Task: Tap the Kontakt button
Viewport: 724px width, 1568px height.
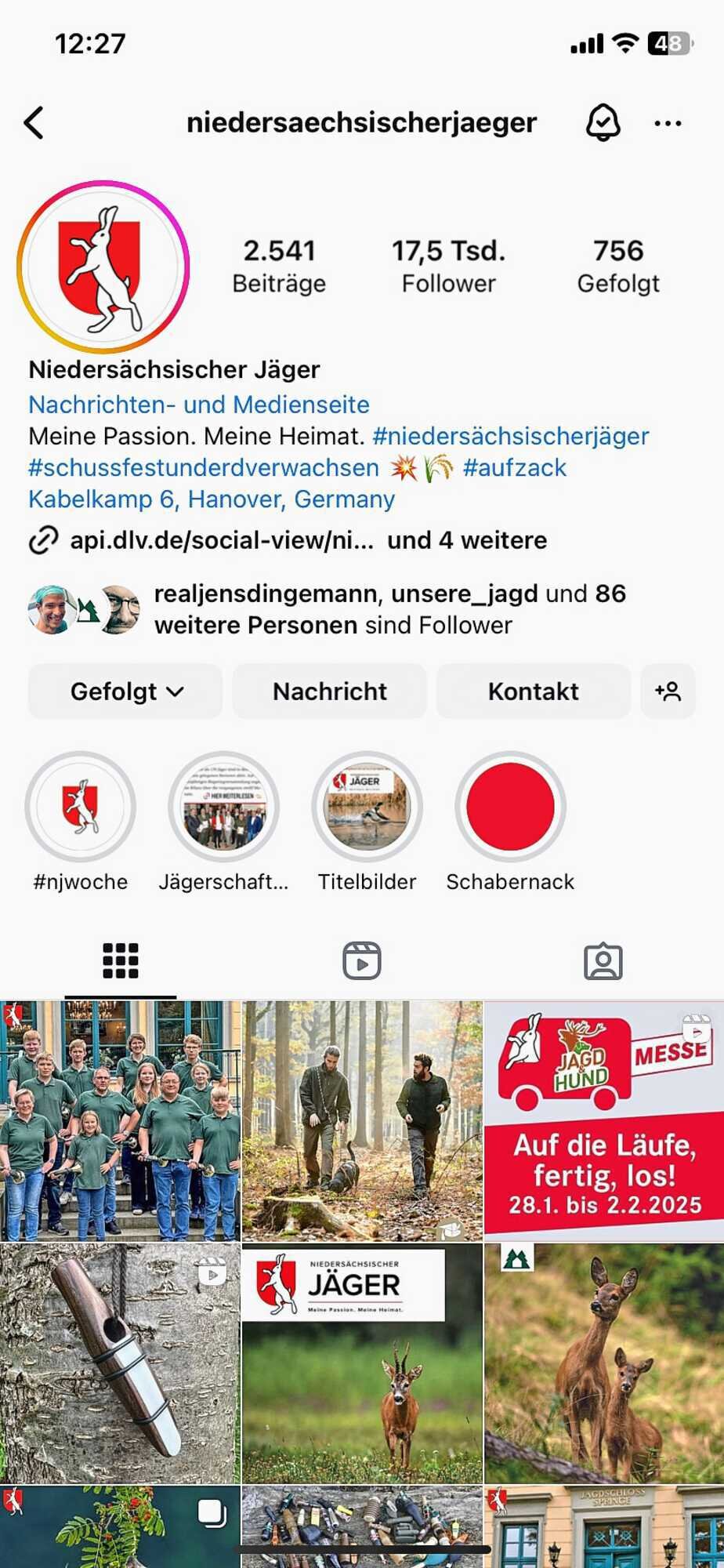Action: click(x=534, y=691)
